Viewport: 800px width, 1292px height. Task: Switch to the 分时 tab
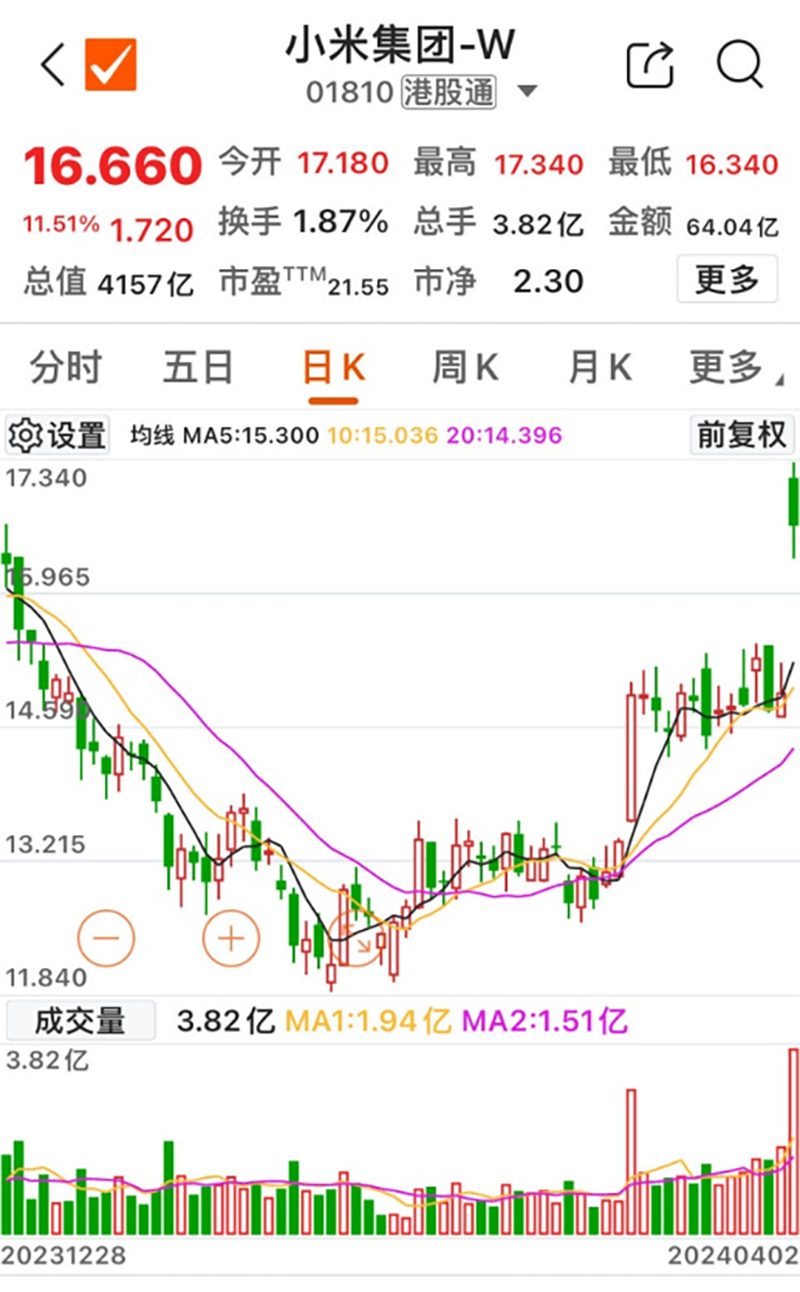(66, 368)
